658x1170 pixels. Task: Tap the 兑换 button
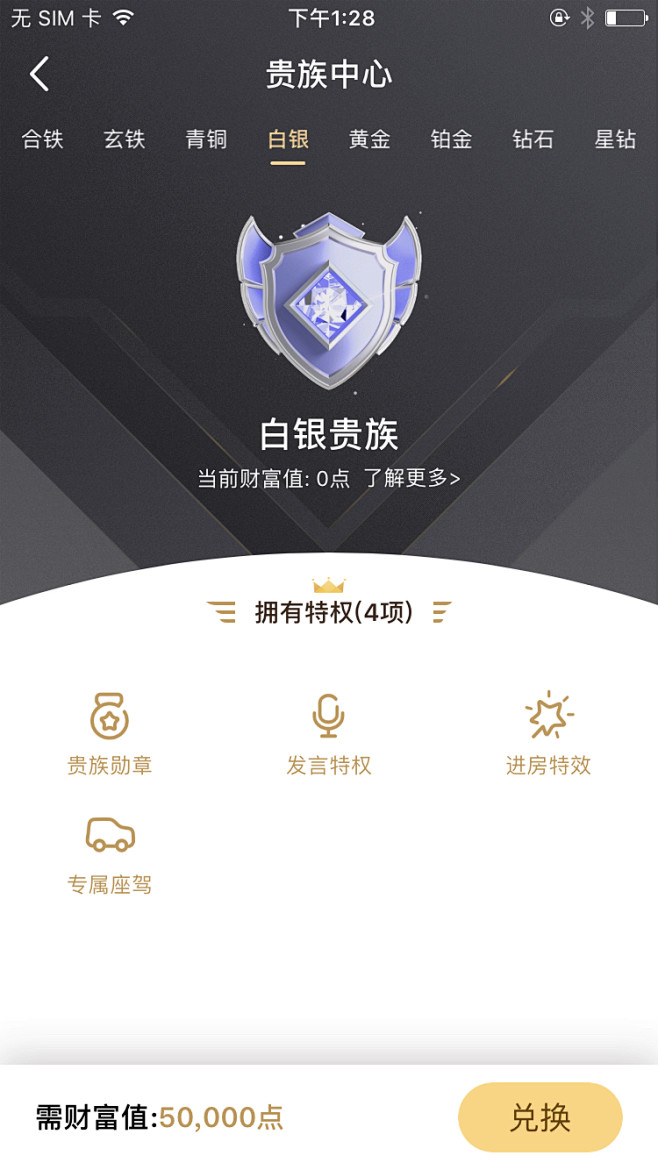coord(540,1117)
